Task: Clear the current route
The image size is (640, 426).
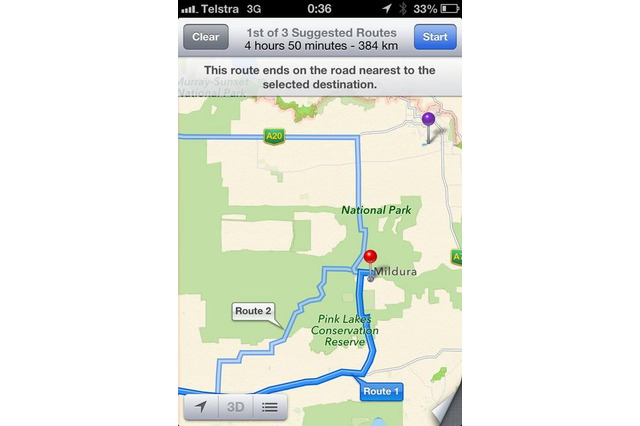Action: coord(205,37)
